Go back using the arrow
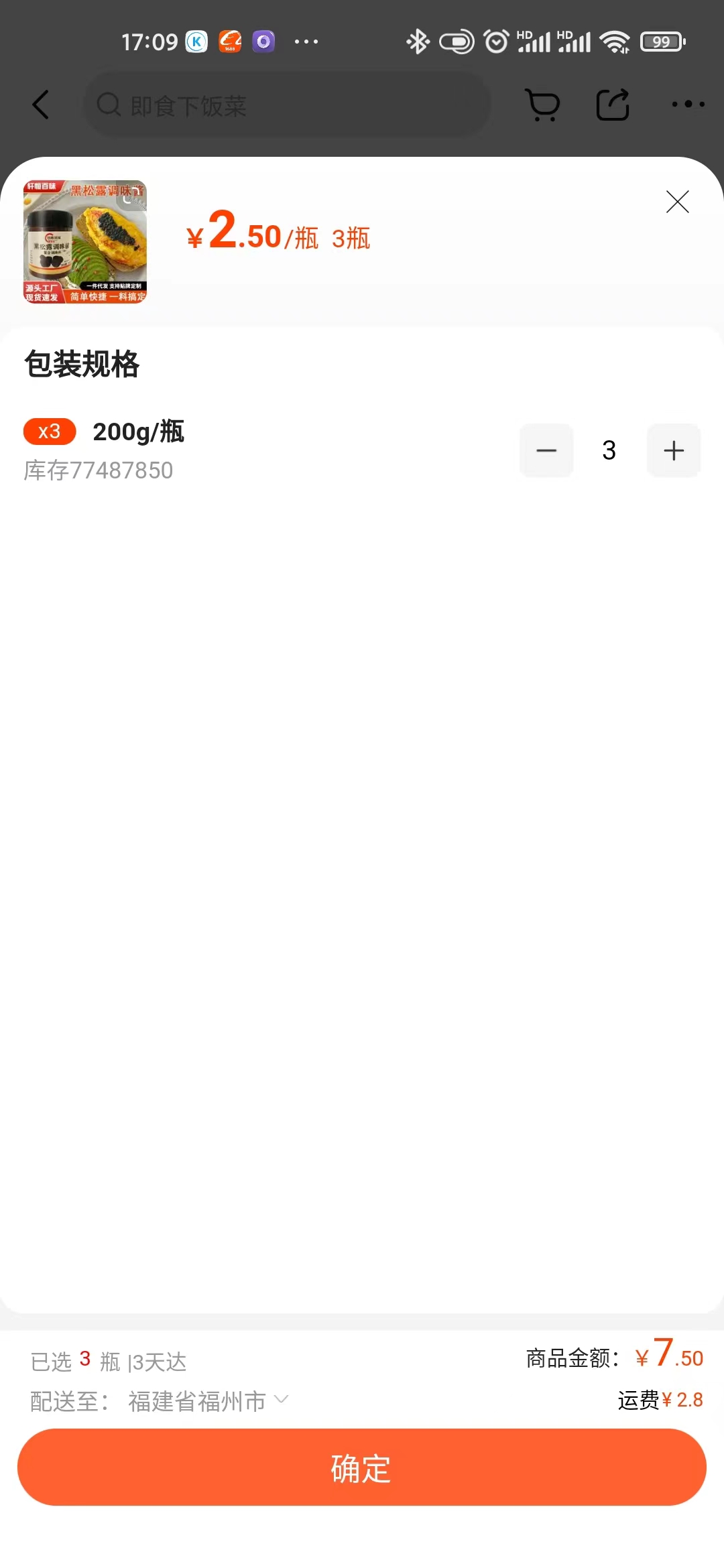The image size is (724, 1568). pyautogui.click(x=41, y=105)
